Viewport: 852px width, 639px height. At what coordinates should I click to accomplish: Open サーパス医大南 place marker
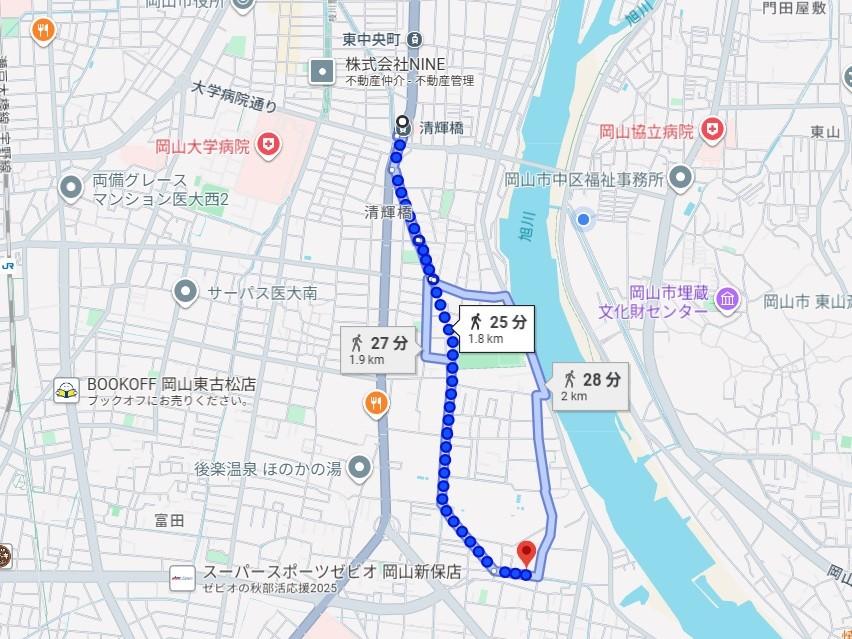pyautogui.click(x=185, y=293)
